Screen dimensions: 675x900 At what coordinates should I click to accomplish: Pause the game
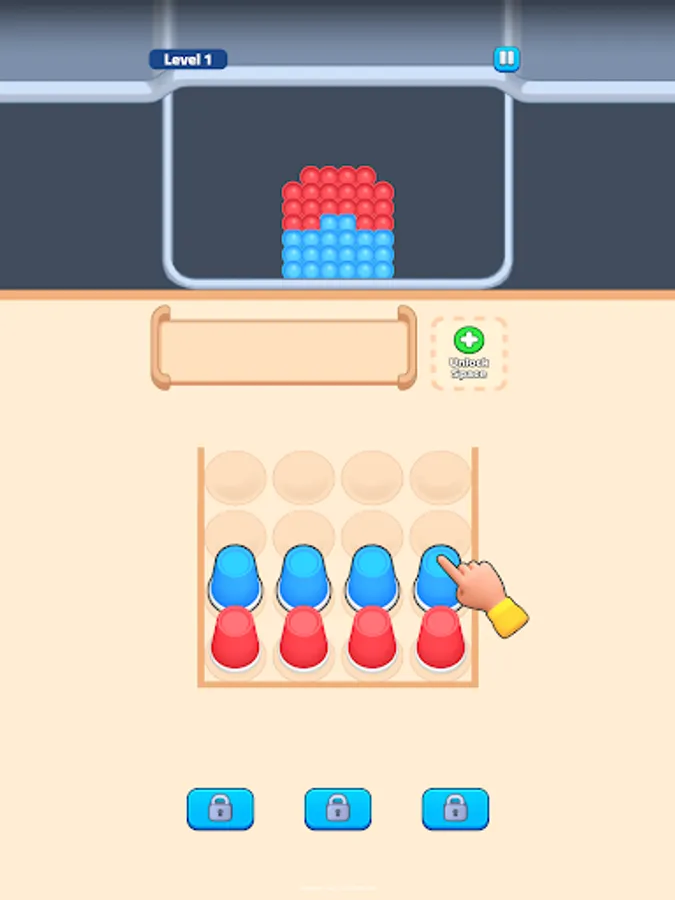pos(506,59)
